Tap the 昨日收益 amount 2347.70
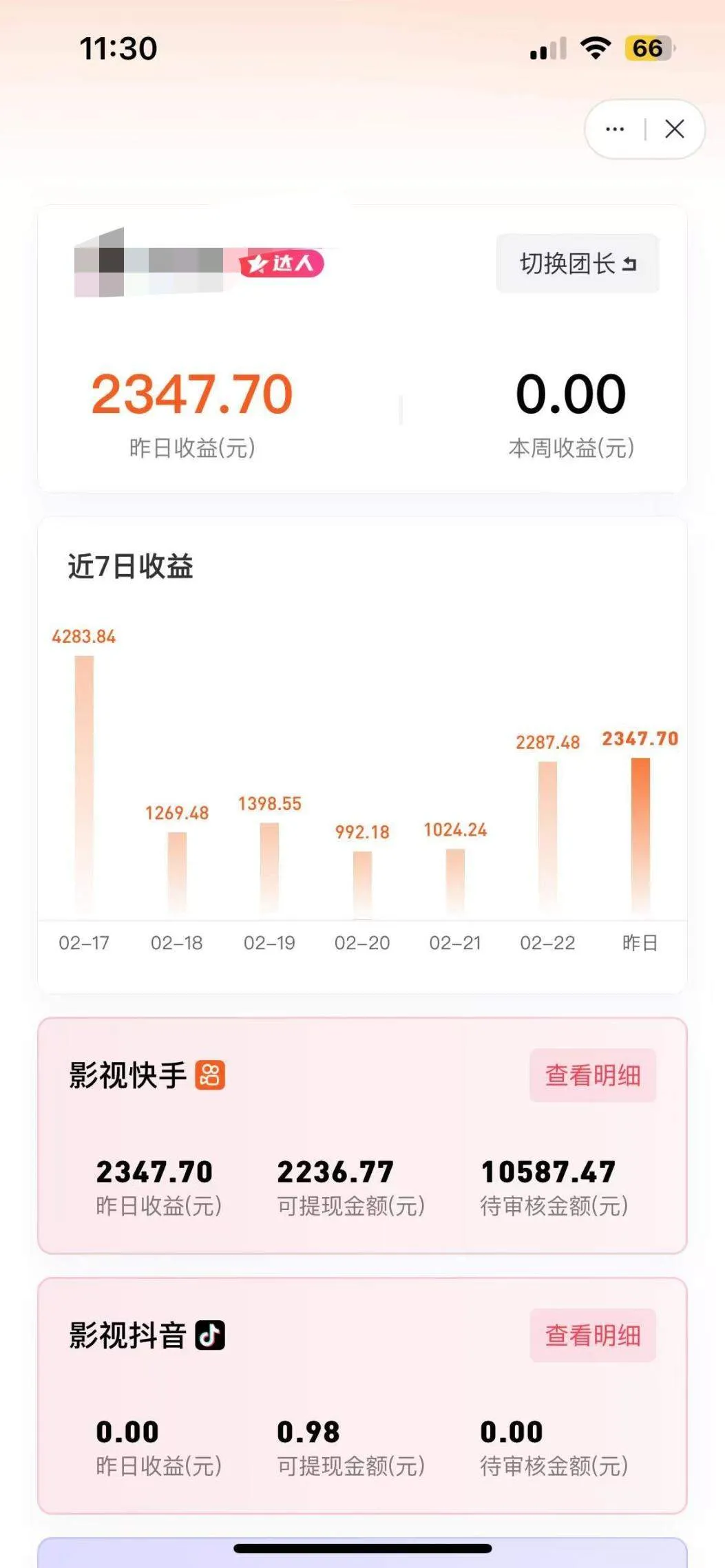The height and width of the screenshot is (1568, 725). [191, 394]
